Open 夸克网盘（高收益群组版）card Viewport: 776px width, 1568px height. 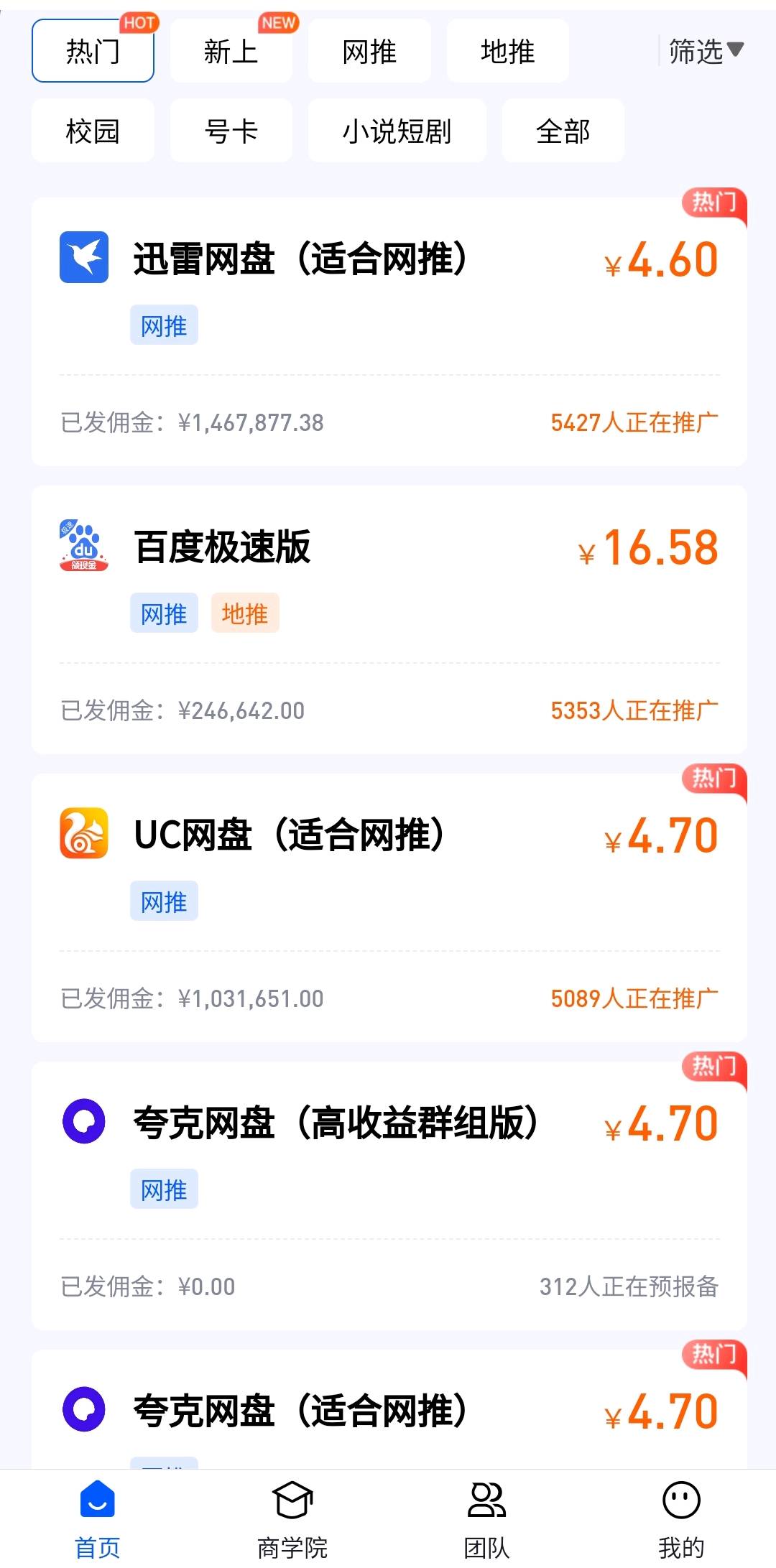point(389,1196)
